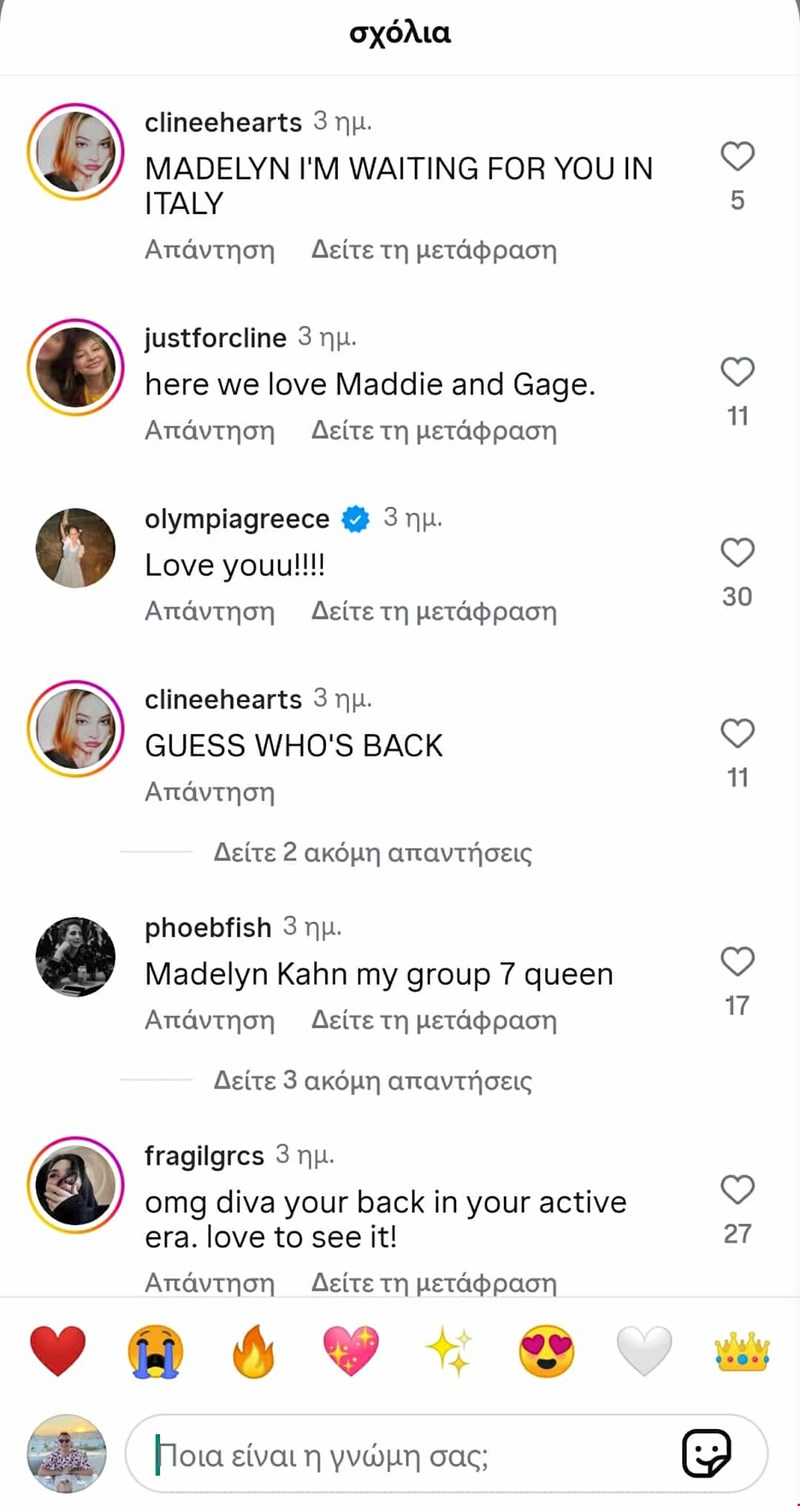Image resolution: width=800 pixels, height=1506 pixels.
Task: Open the fragilgrcs username profile
Action: click(204, 1156)
